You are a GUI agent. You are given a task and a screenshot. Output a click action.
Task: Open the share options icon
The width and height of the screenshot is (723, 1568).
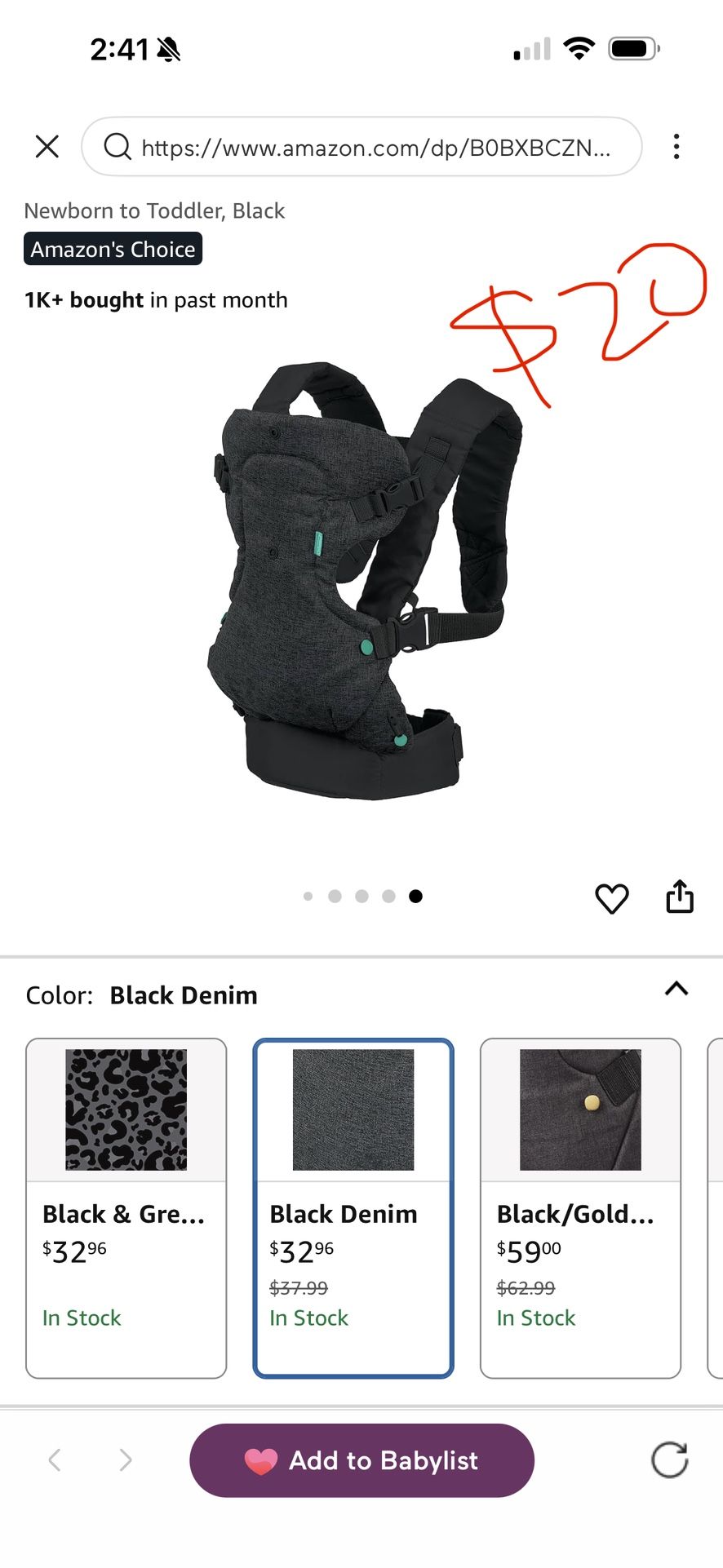click(680, 896)
